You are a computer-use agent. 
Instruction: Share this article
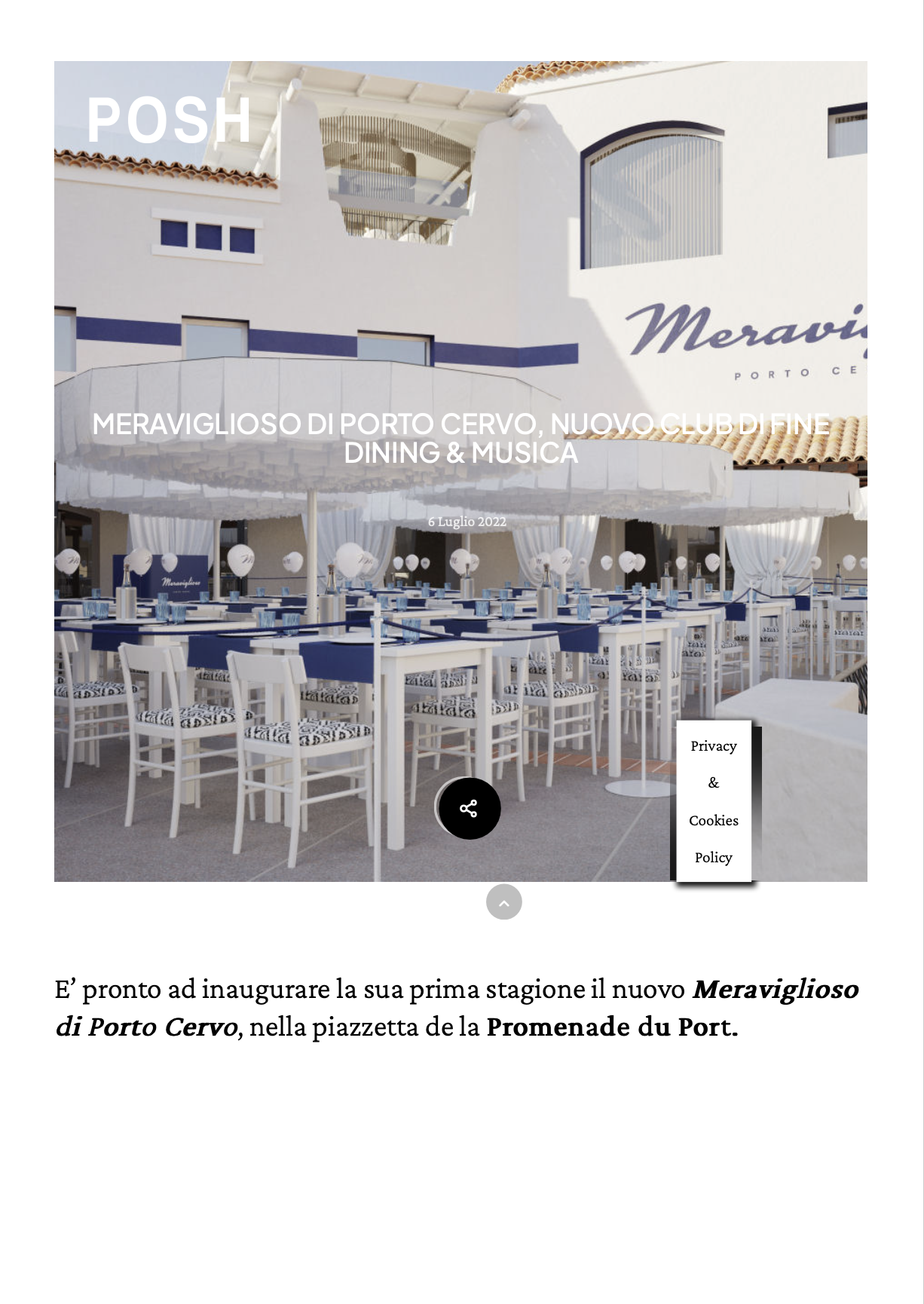pos(469,809)
